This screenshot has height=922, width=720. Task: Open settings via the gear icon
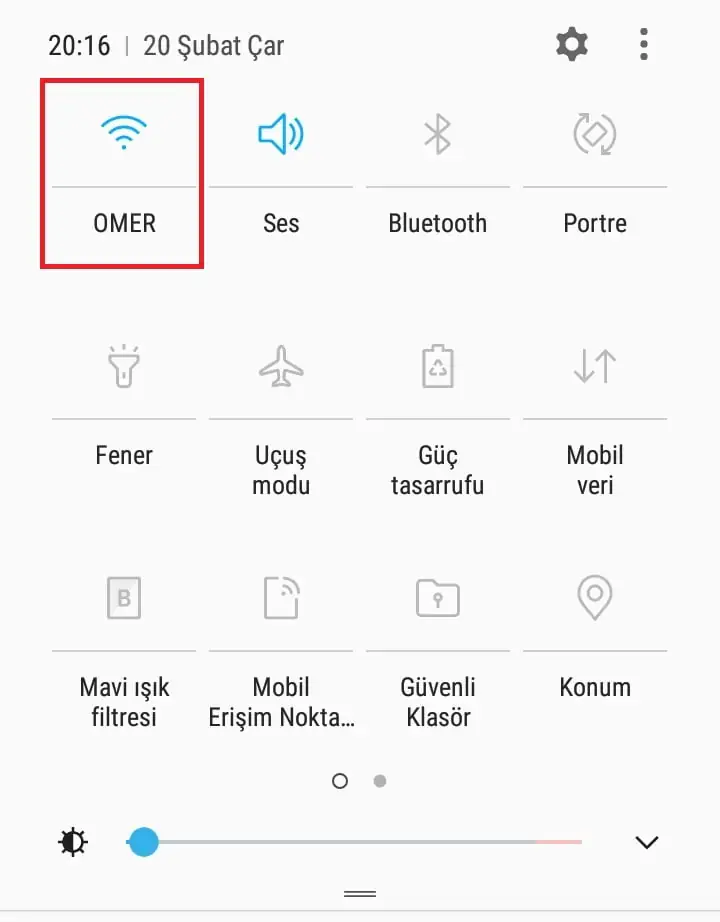coord(572,45)
